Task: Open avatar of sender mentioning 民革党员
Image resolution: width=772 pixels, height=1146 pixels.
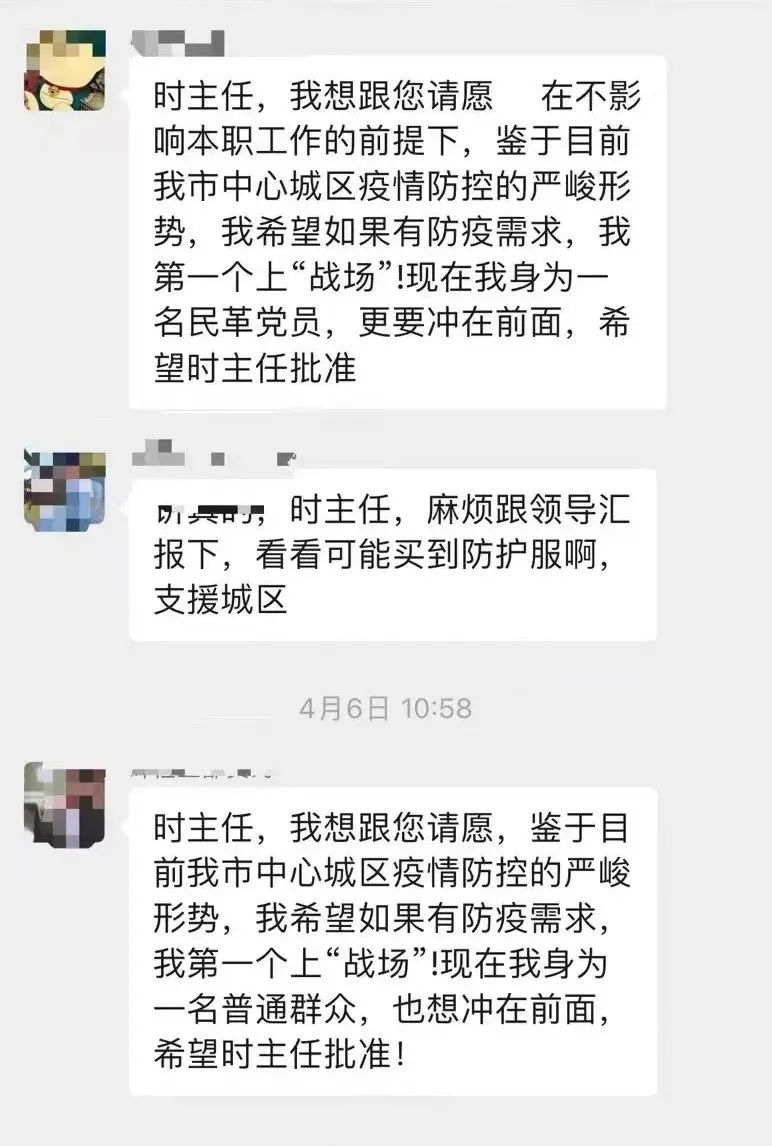Action: tap(65, 71)
